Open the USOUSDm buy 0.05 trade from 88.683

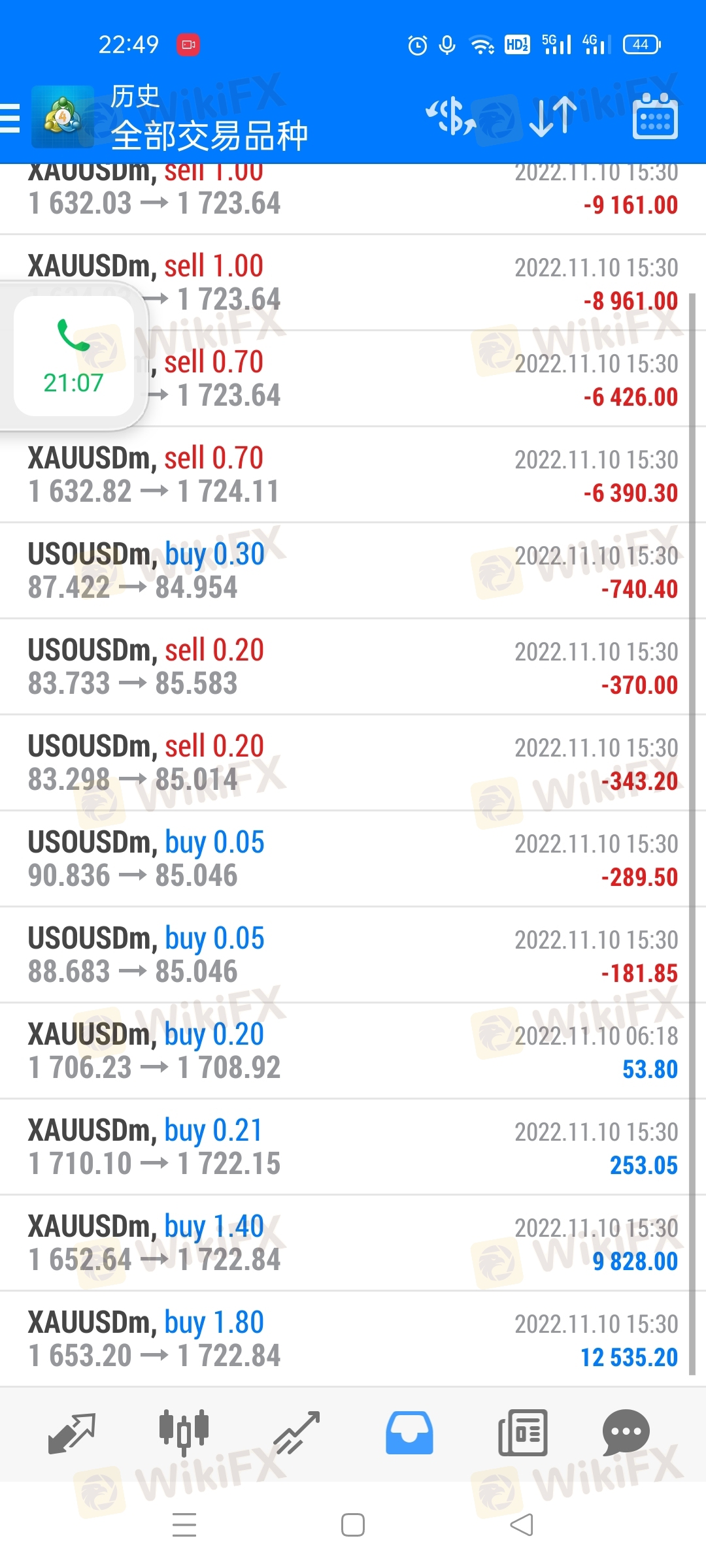[353, 955]
